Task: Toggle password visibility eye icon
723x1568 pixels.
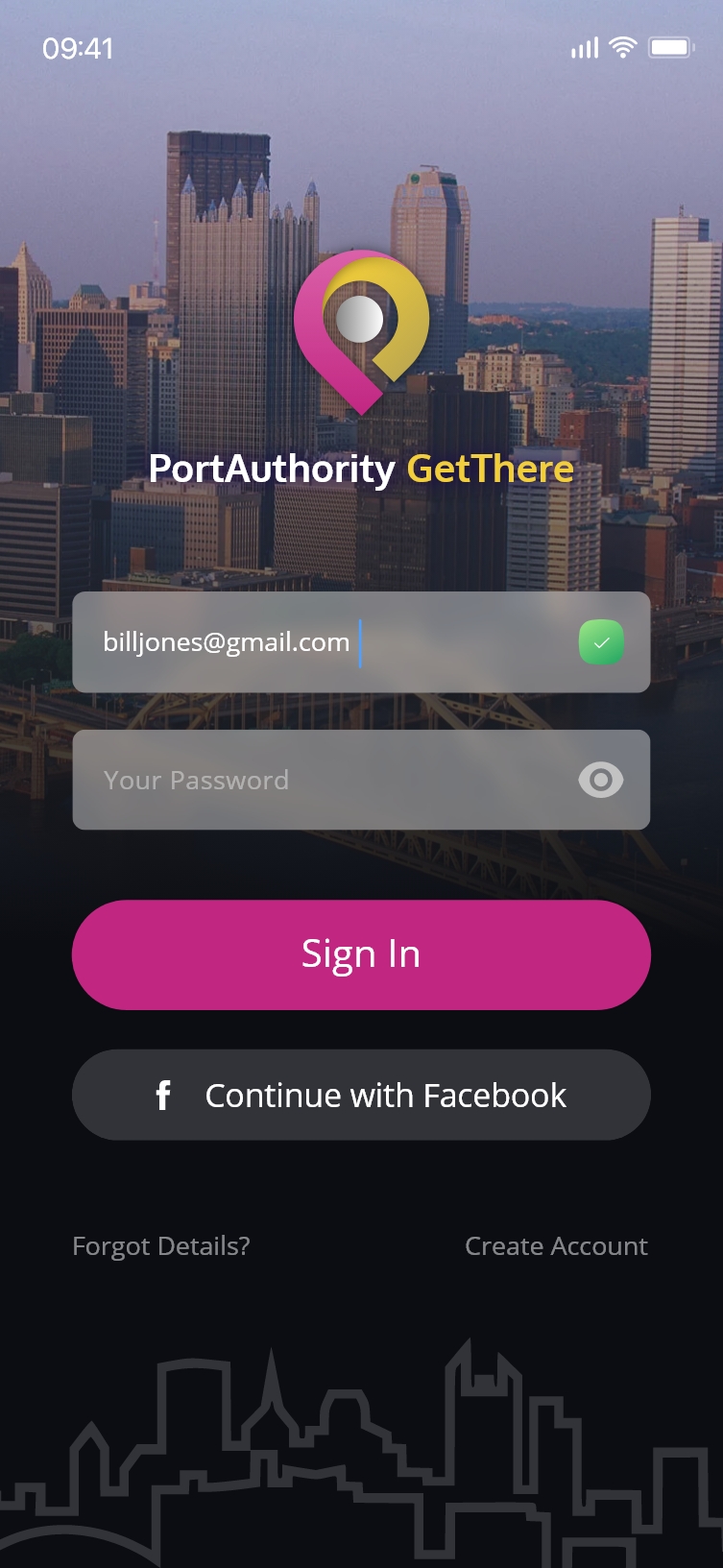Action: [601, 780]
